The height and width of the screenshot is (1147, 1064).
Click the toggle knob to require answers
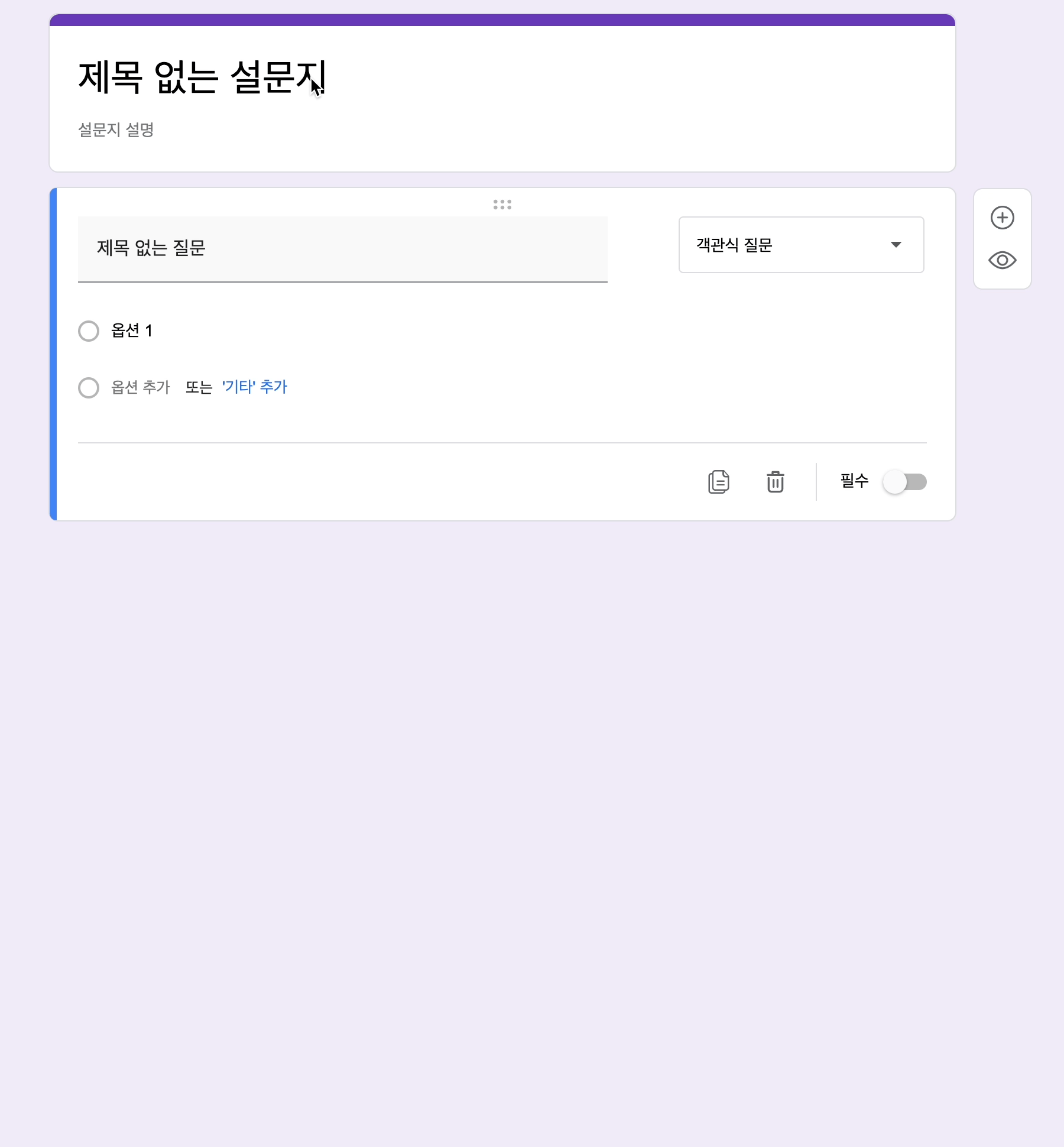point(894,482)
